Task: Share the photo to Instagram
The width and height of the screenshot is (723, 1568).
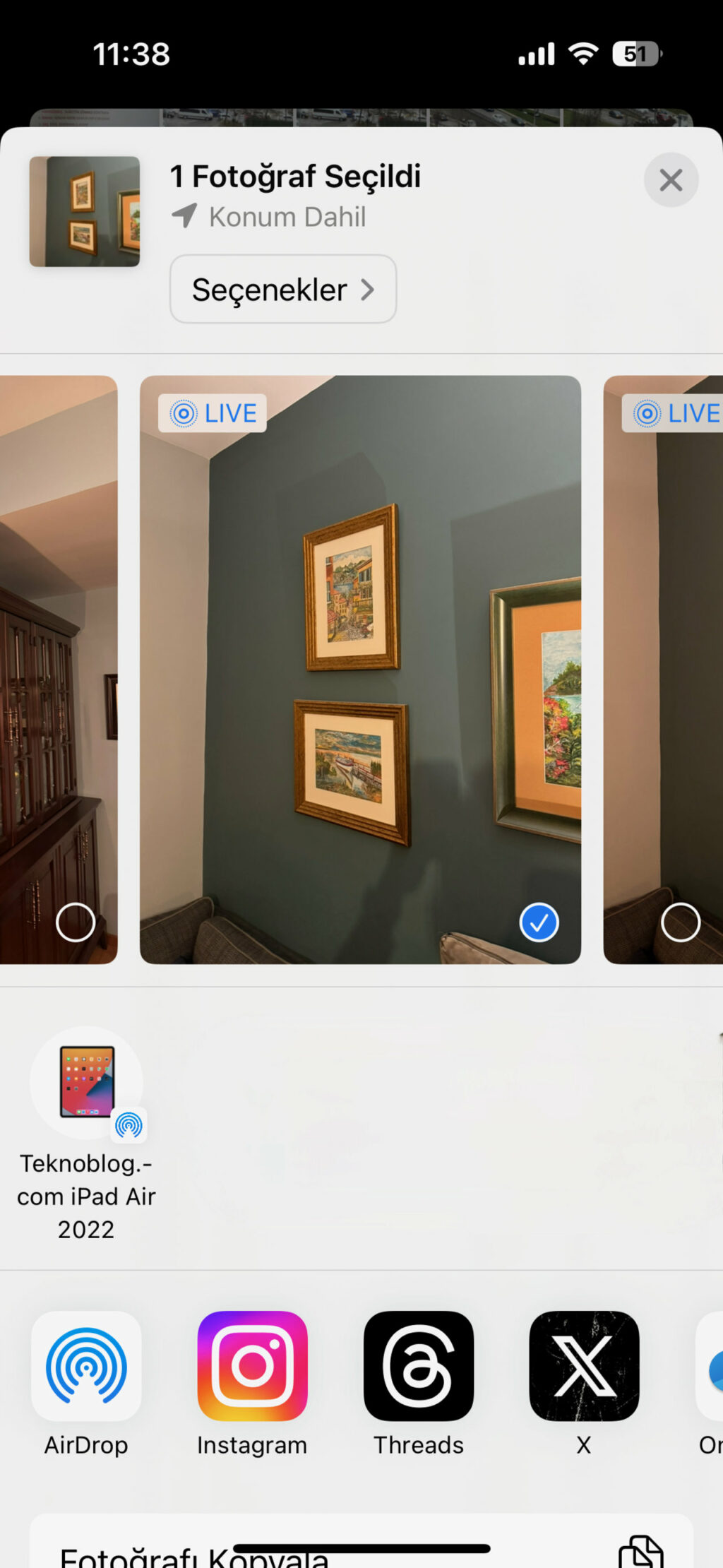Action: tap(252, 1366)
